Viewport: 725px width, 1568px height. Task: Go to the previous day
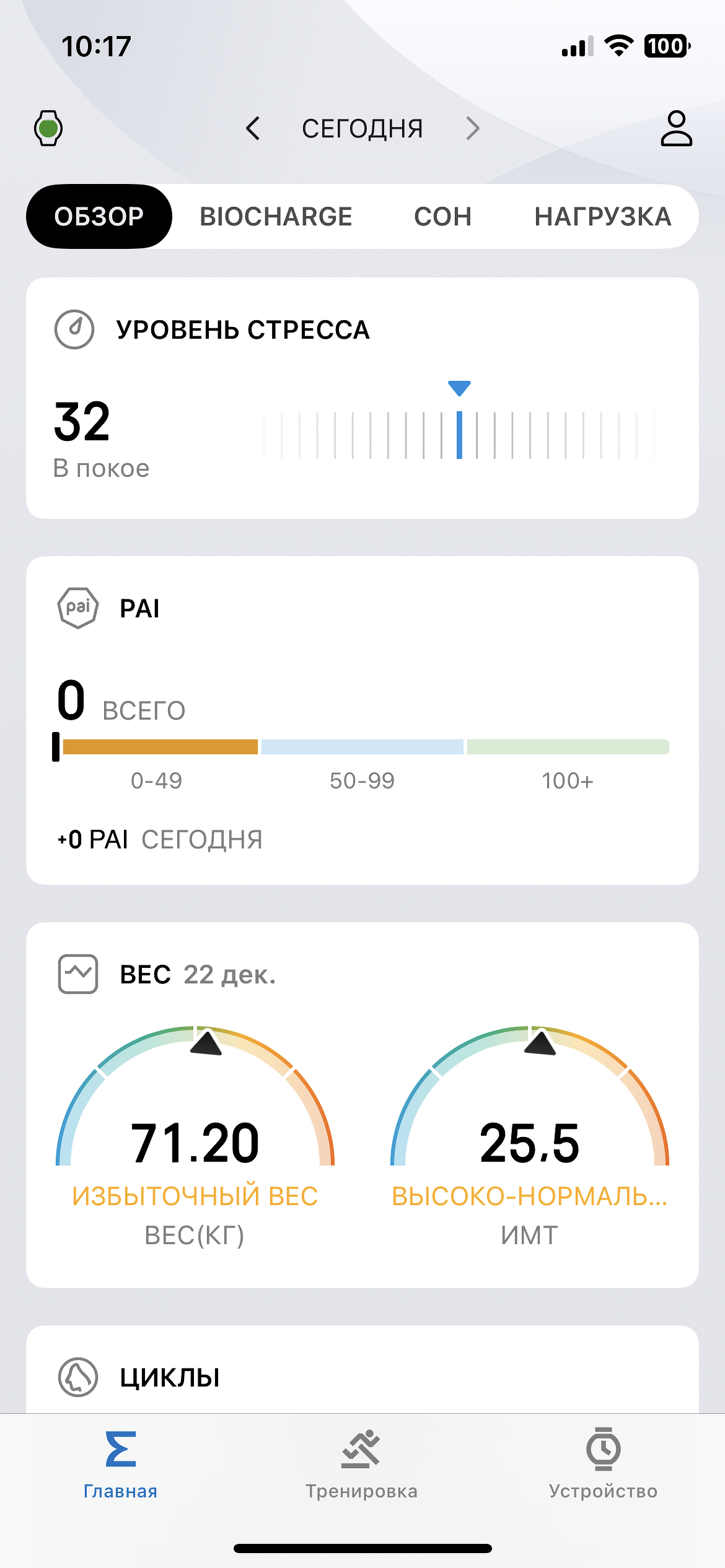click(253, 128)
